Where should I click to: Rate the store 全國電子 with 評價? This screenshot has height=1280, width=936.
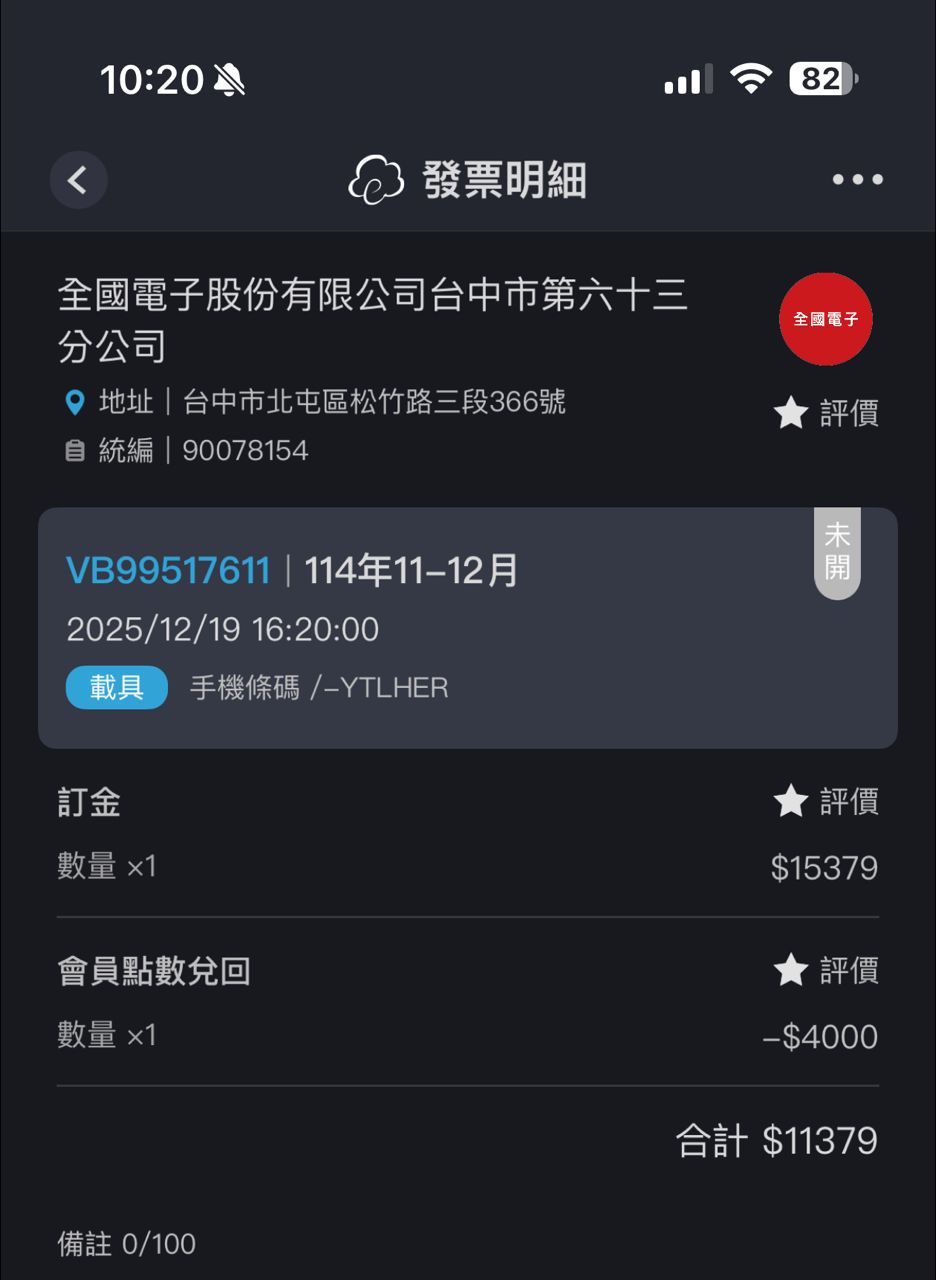pos(827,413)
